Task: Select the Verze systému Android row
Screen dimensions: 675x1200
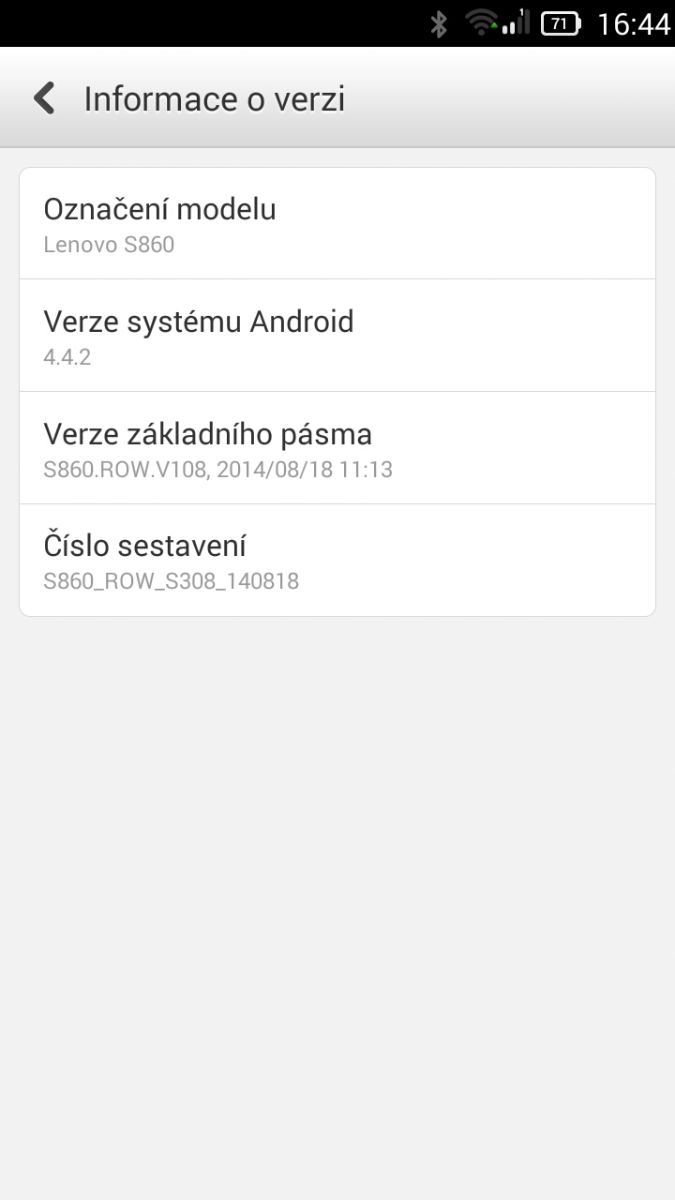Action: pyautogui.click(x=337, y=336)
